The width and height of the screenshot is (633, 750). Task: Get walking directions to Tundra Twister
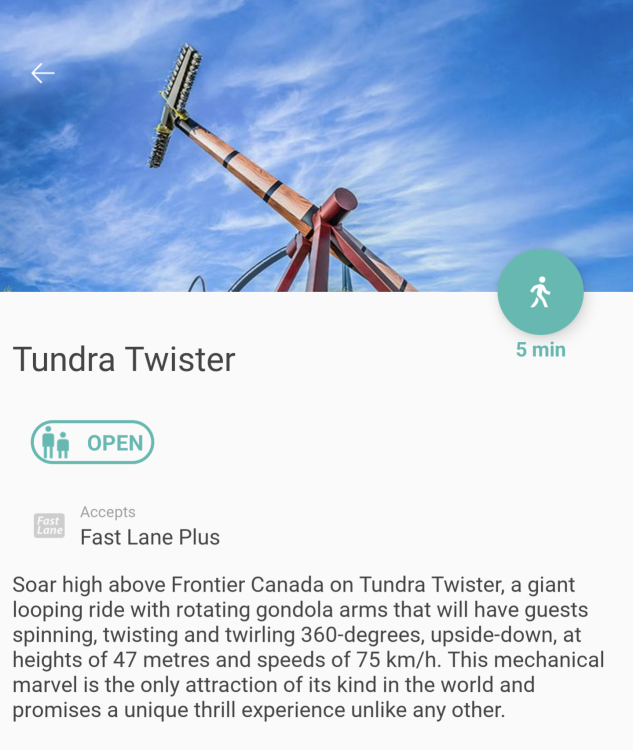(x=540, y=292)
